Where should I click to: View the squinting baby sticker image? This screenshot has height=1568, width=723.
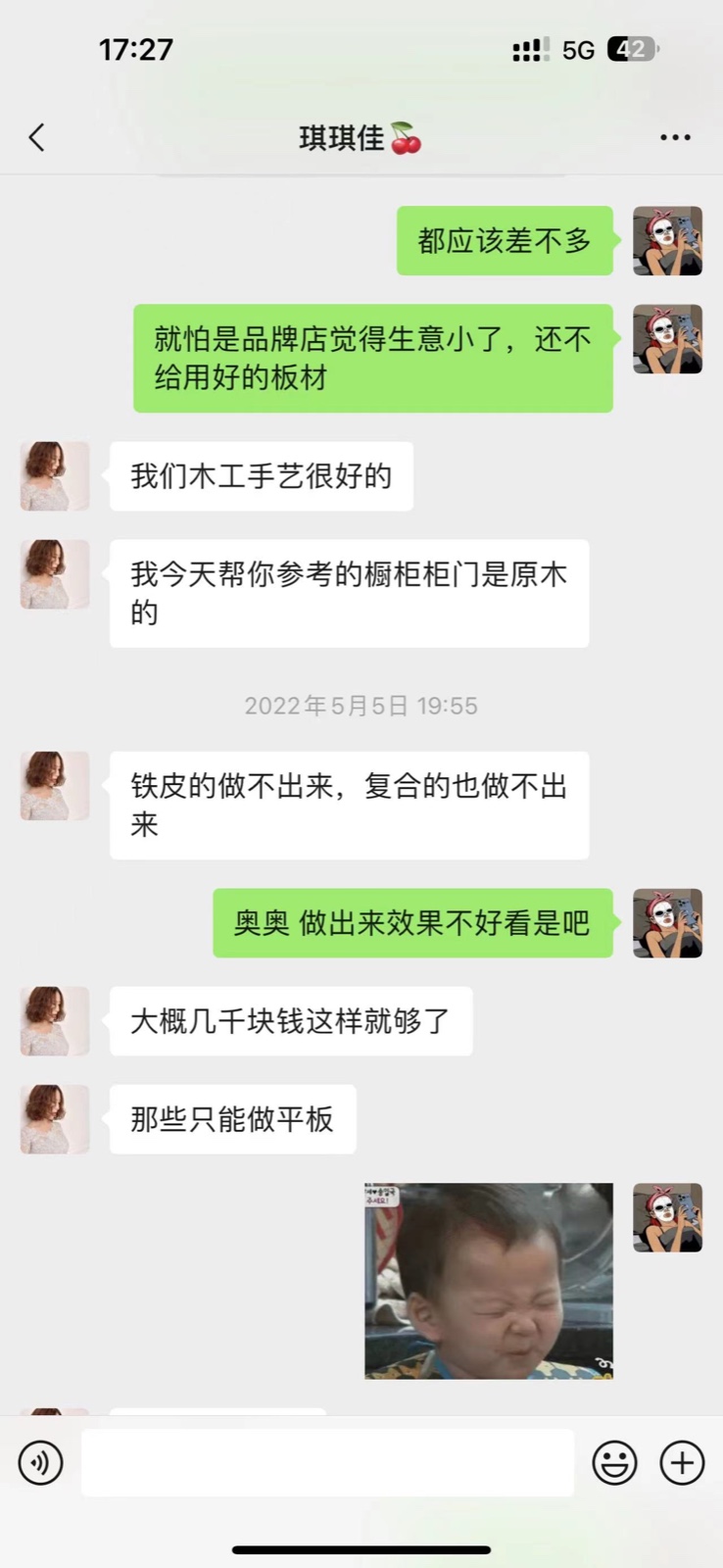coord(489,1281)
